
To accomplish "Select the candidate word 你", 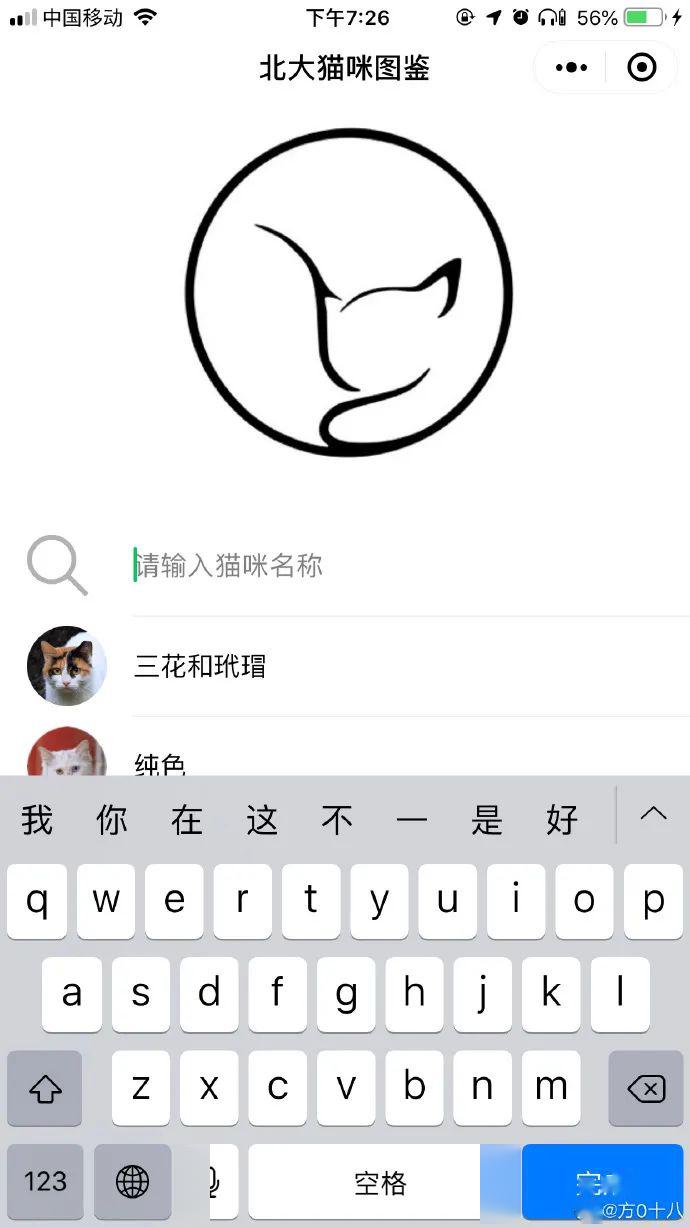I will [112, 821].
